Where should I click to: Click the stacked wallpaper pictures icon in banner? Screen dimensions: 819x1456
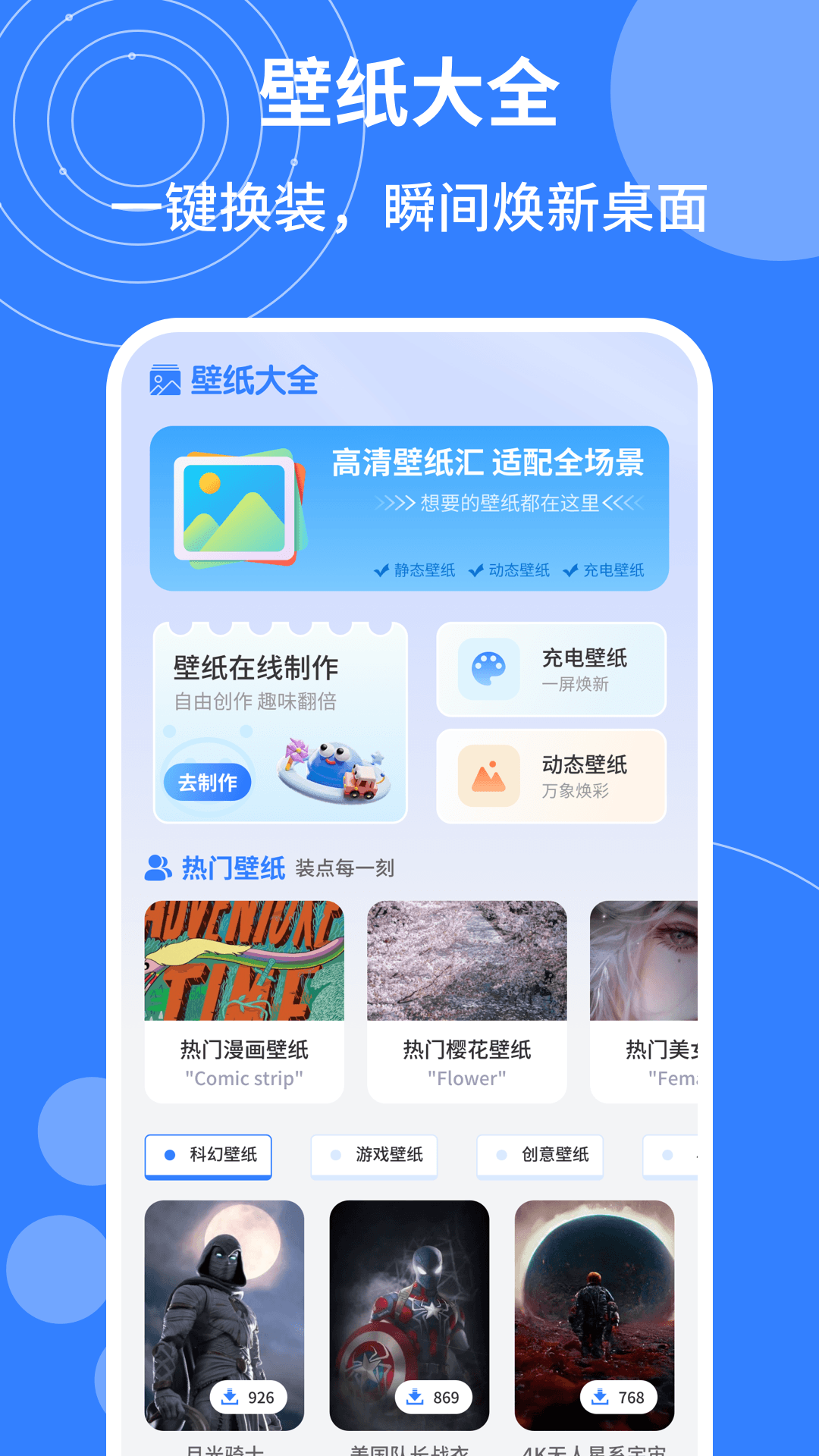[235, 508]
